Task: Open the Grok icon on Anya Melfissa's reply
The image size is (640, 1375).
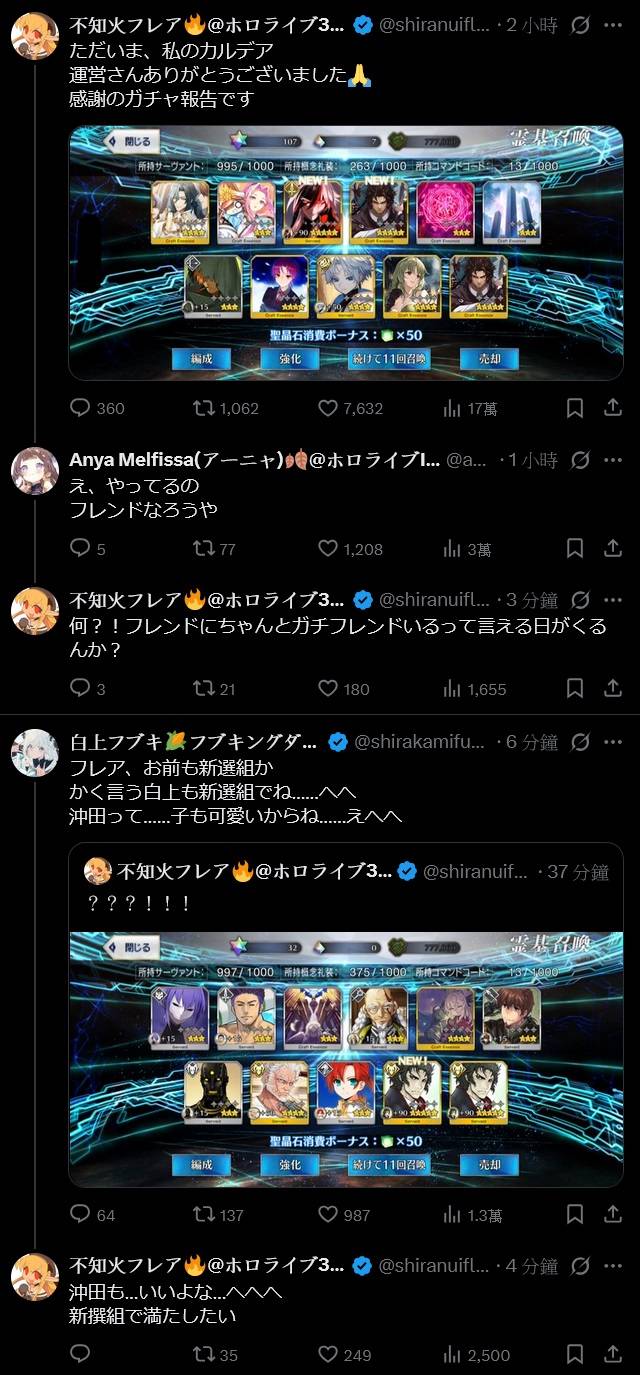Action: [579, 460]
